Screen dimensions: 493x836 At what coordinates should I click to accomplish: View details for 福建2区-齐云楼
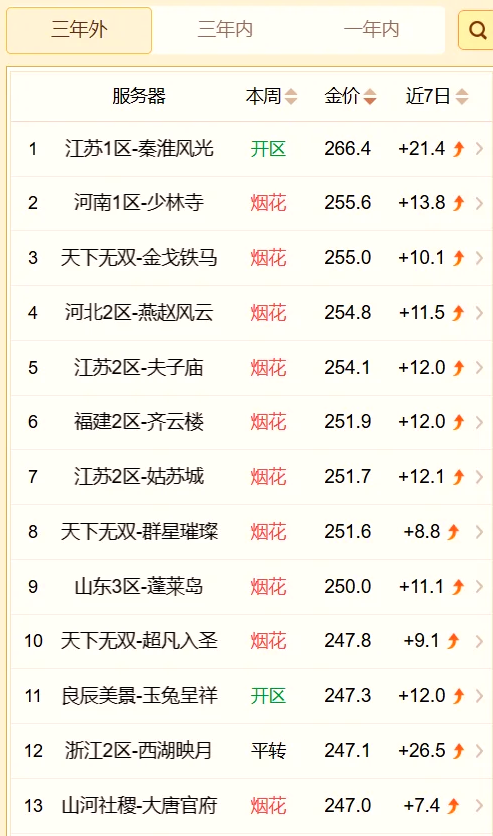[x=252, y=422]
